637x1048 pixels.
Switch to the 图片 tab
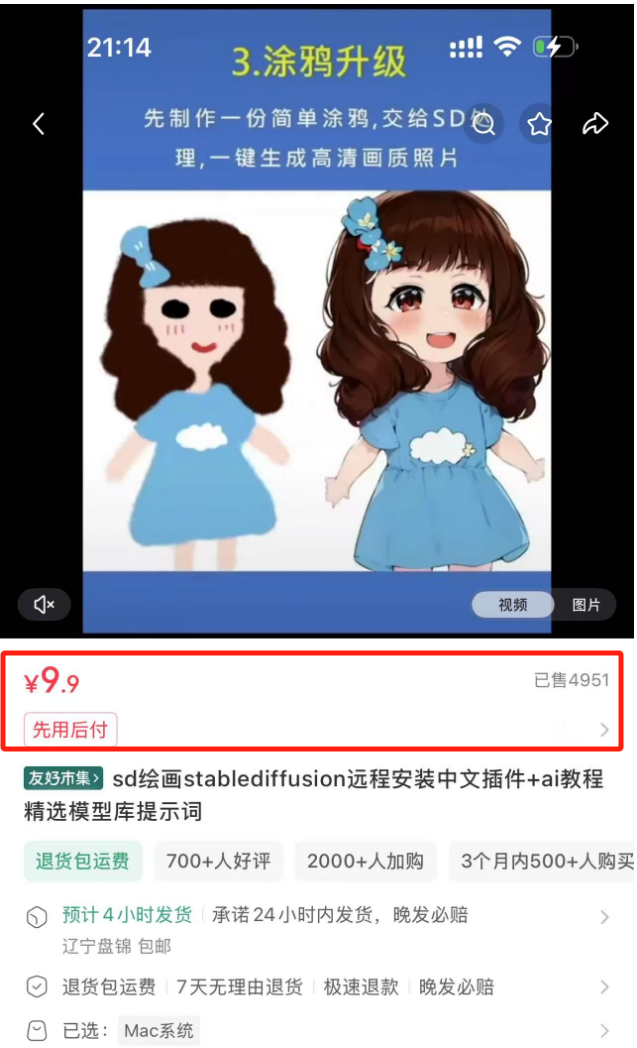point(586,605)
